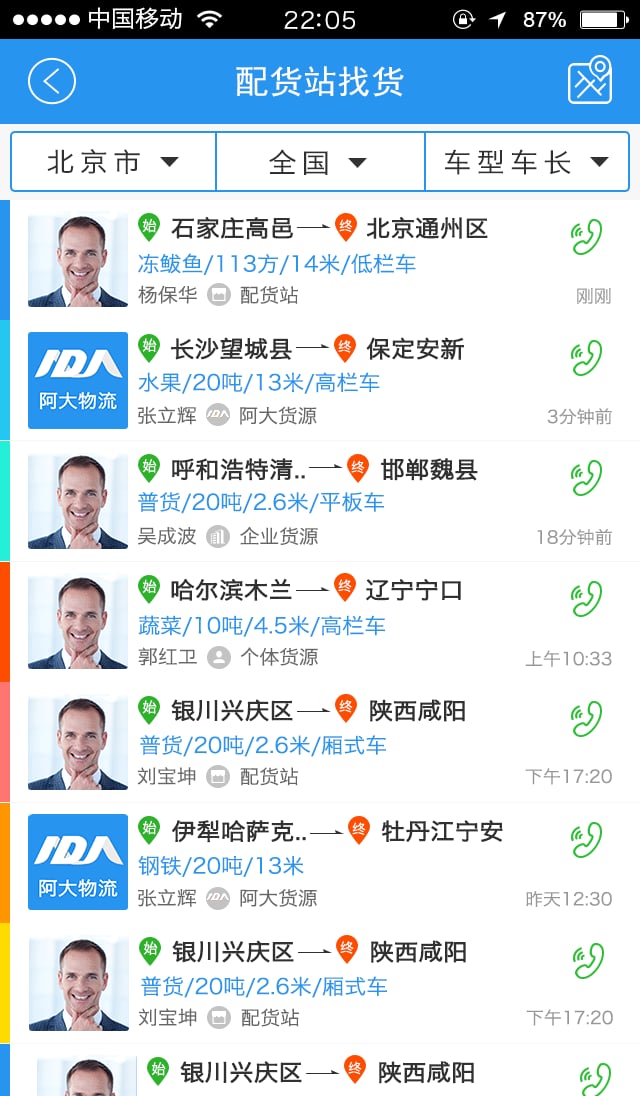Call 吴成波 about the 邯郸魏县 cargo
The width and height of the screenshot is (640, 1096).
pyautogui.click(x=587, y=478)
